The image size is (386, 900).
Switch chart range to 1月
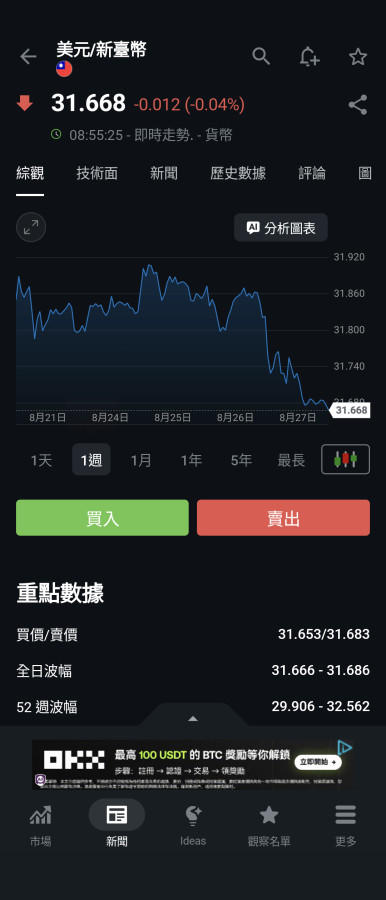point(141,460)
